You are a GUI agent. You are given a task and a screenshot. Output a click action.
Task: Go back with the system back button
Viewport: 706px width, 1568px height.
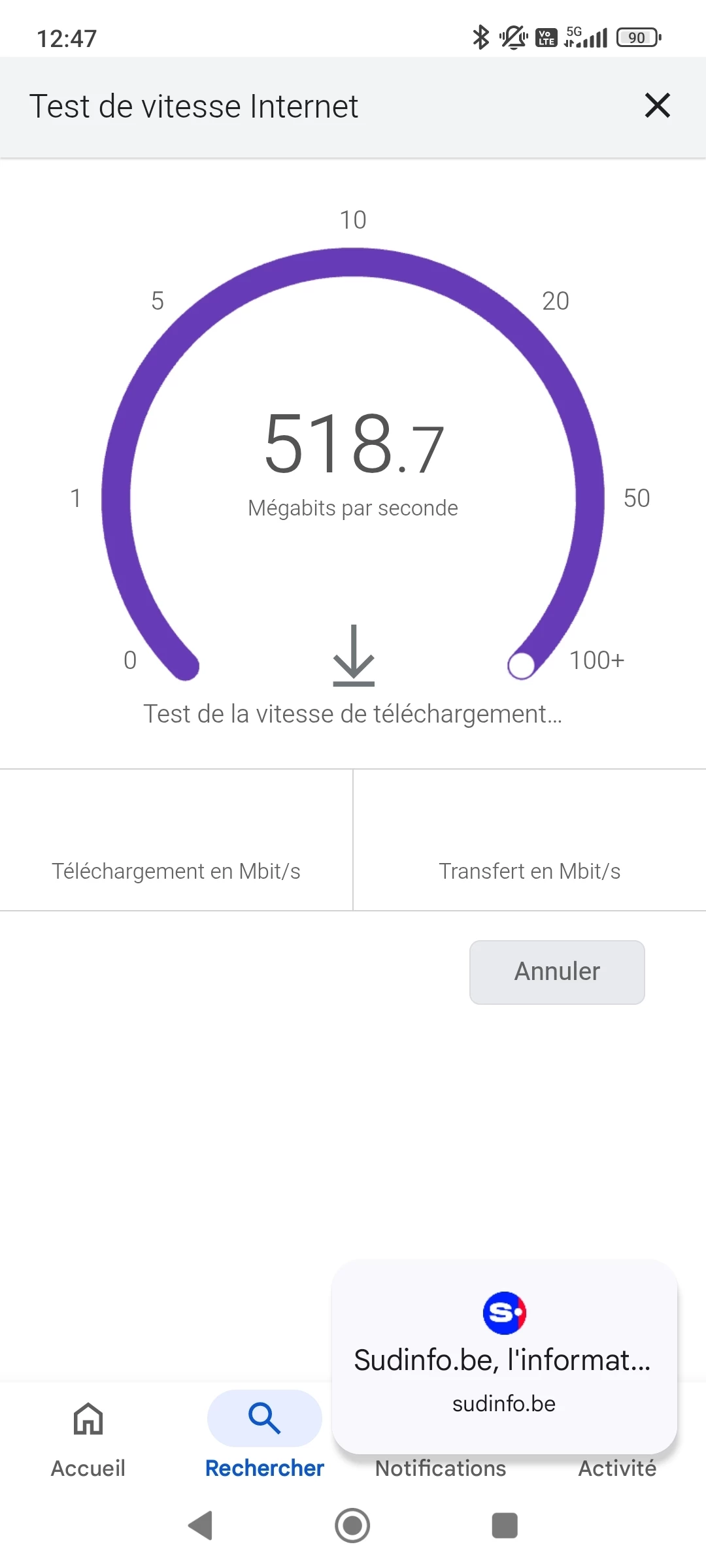click(201, 1526)
